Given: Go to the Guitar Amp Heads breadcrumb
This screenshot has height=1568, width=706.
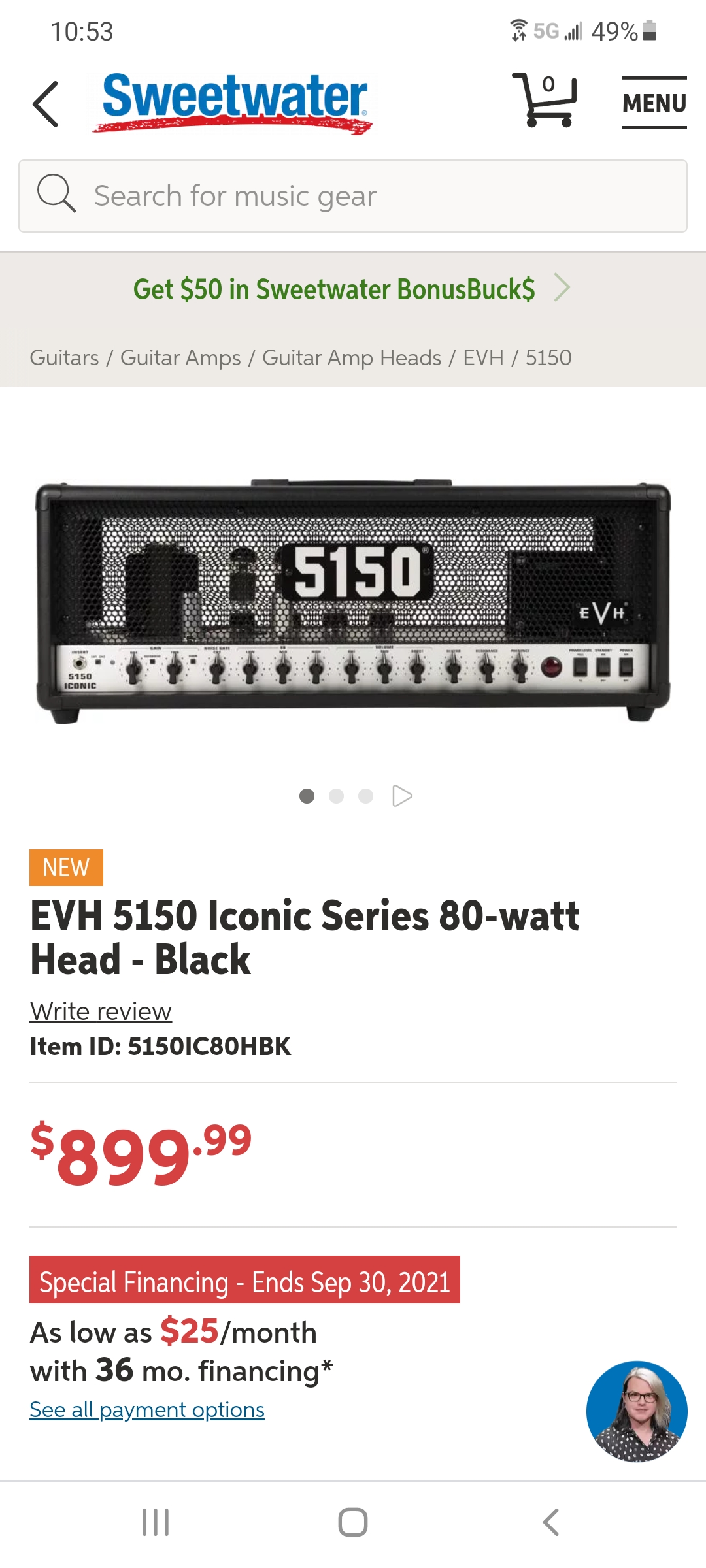Looking at the screenshot, I should coord(352,358).
